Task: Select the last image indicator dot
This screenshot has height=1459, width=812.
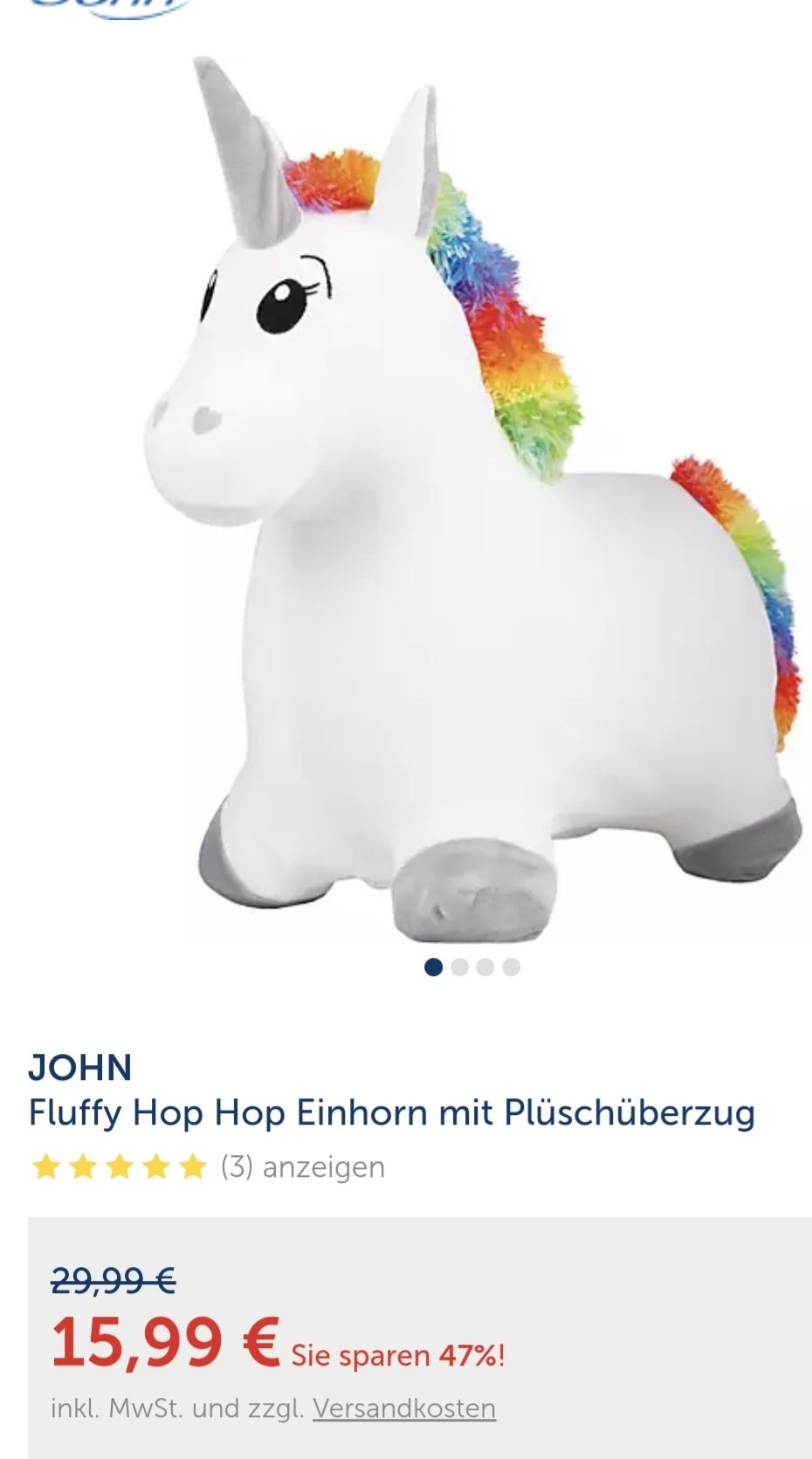Action: click(512, 967)
